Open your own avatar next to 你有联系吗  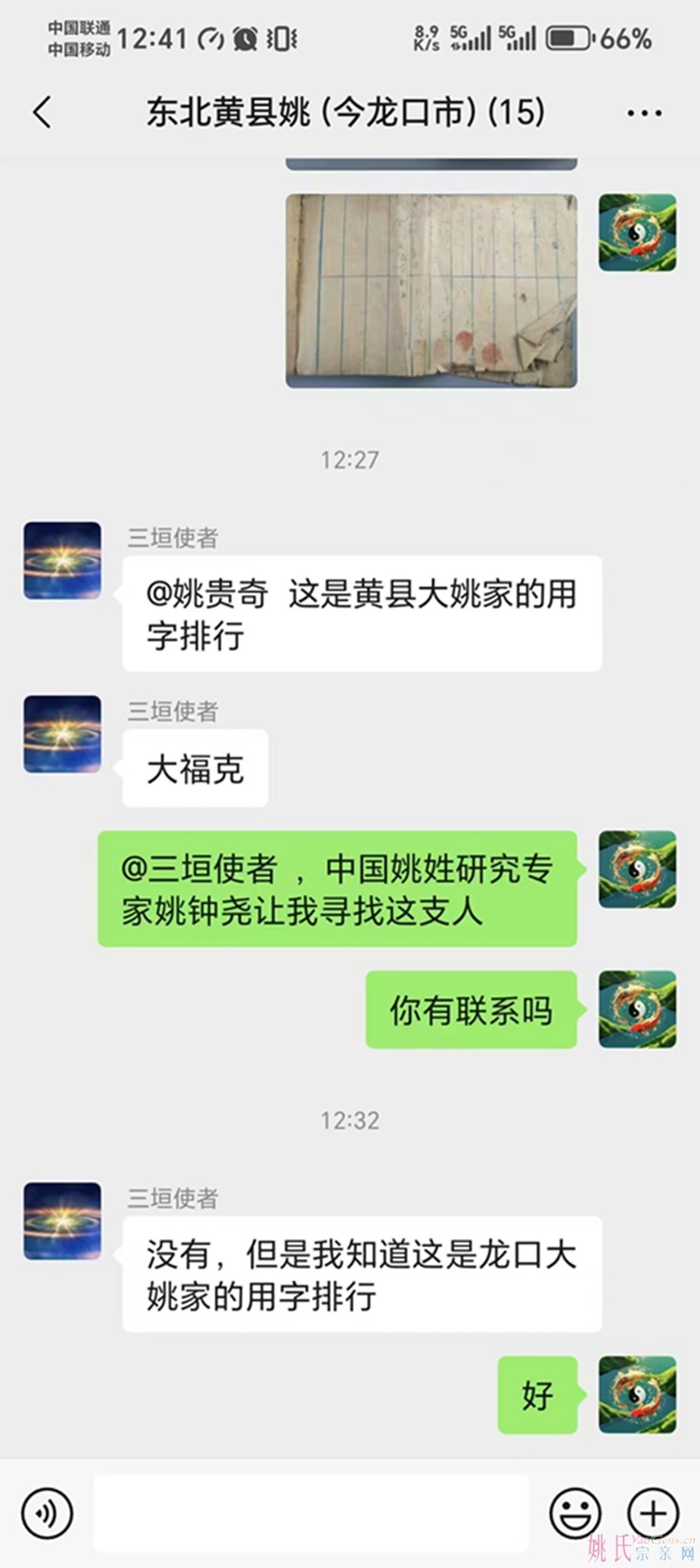(x=637, y=1009)
